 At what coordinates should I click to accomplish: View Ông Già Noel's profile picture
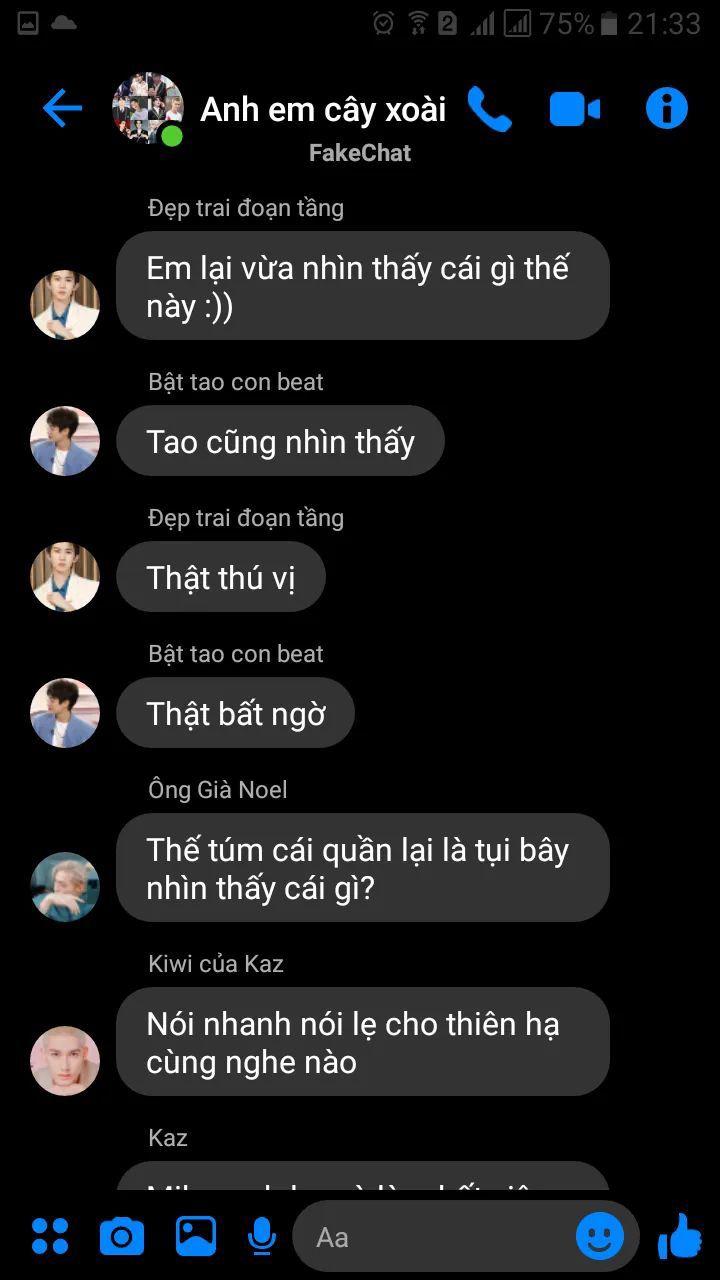pos(65,886)
